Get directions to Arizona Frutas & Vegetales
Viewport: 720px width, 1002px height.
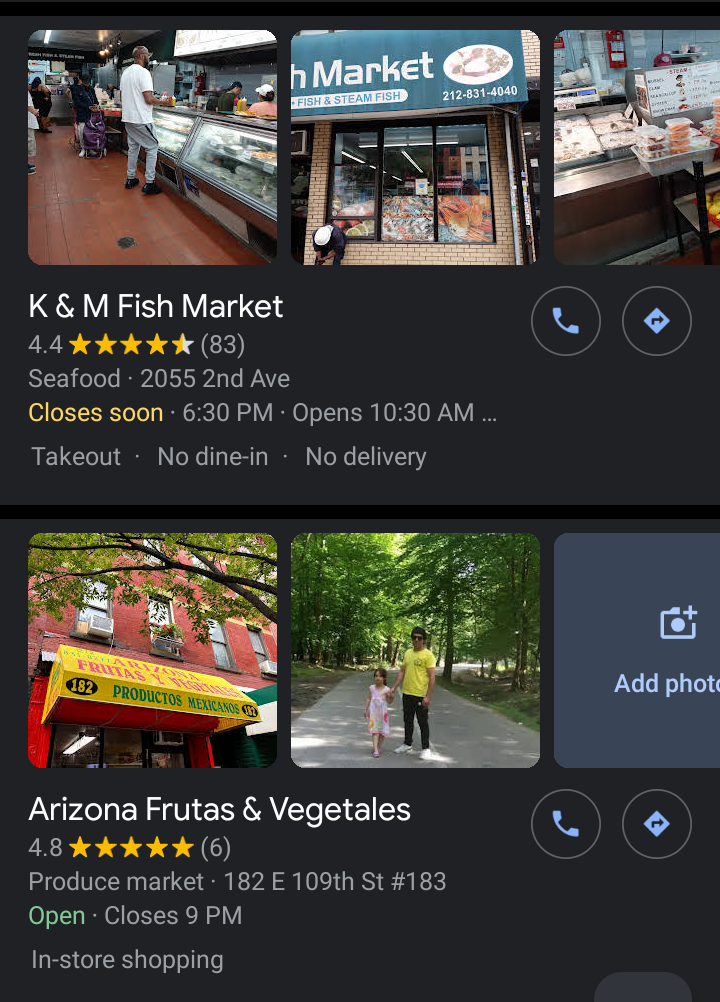[x=656, y=824]
